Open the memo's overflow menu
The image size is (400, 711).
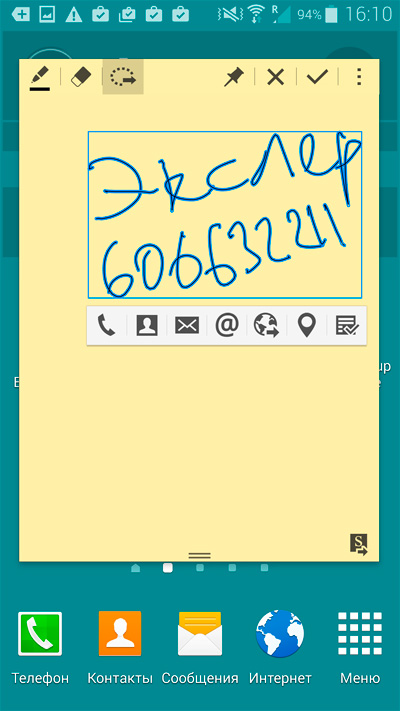pyautogui.click(x=359, y=77)
